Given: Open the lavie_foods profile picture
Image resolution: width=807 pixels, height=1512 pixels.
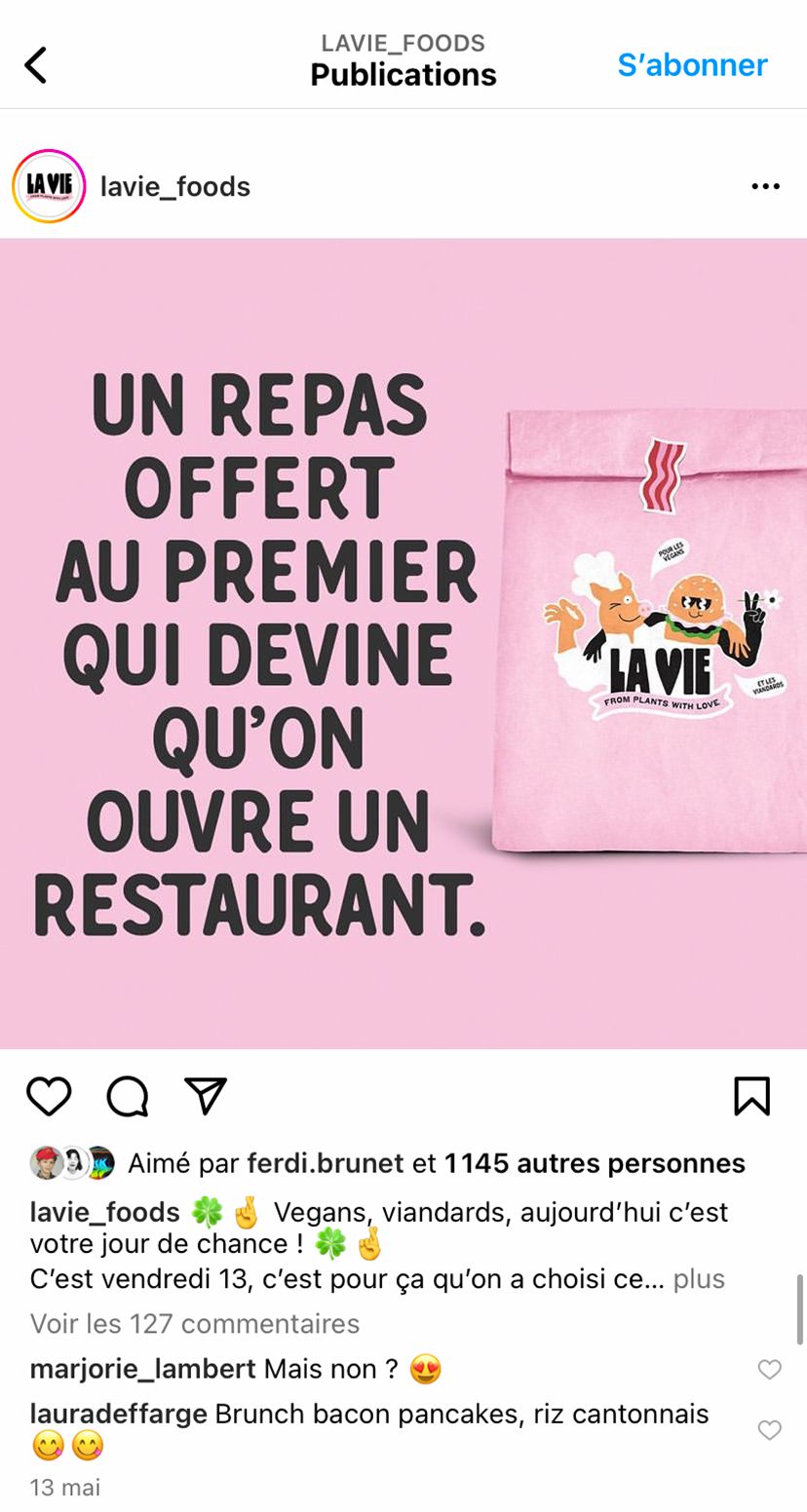Looking at the screenshot, I should pos(49,186).
